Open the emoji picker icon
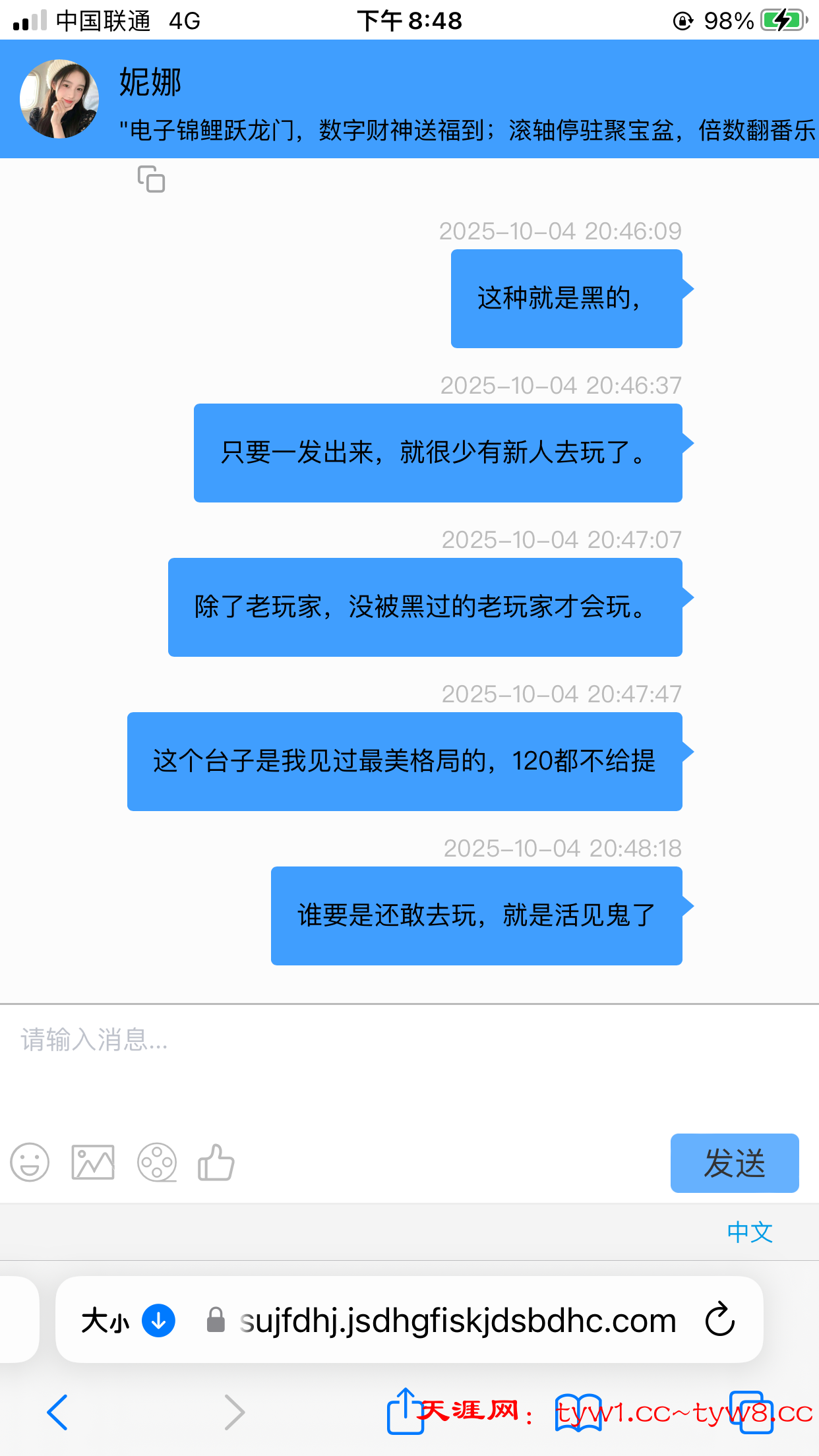This screenshot has height=1456, width=819. click(x=29, y=1163)
